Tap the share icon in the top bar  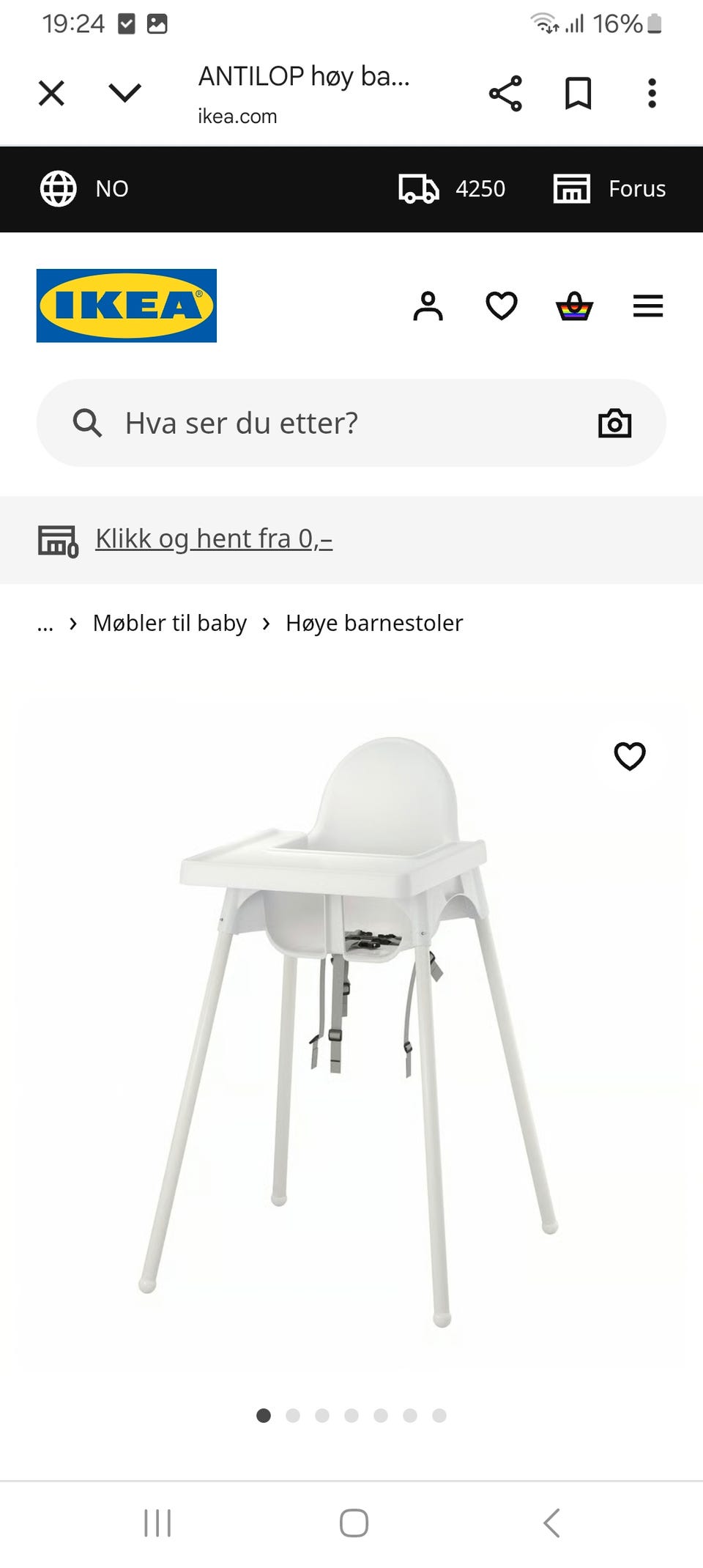505,92
